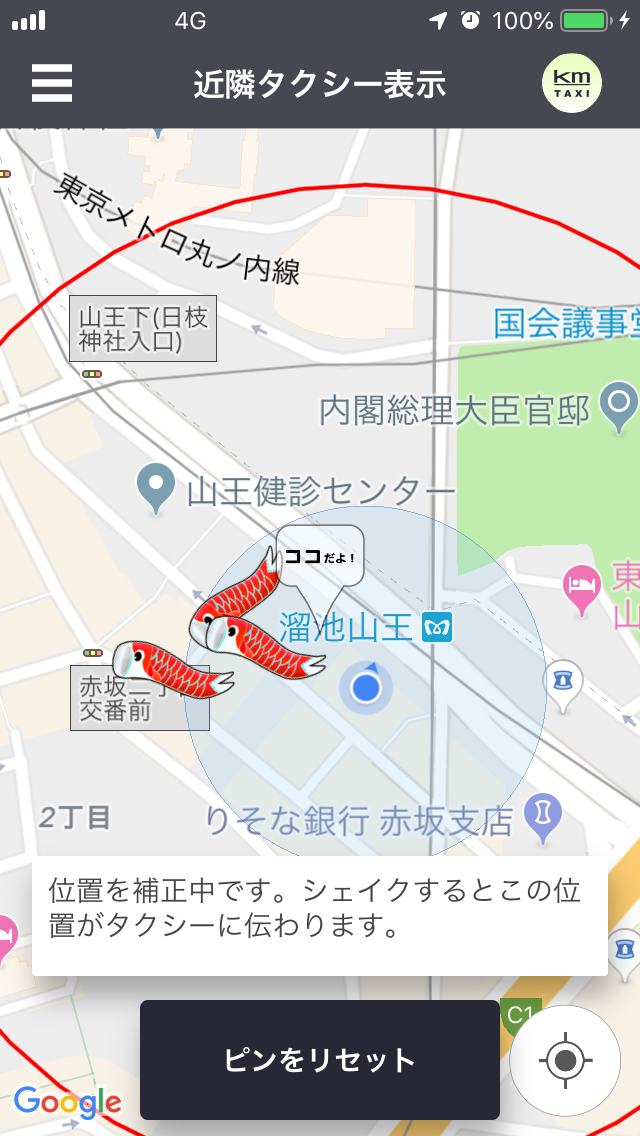Open the 溜池山王 metro station marker
640x1136 pixels.
point(438,627)
